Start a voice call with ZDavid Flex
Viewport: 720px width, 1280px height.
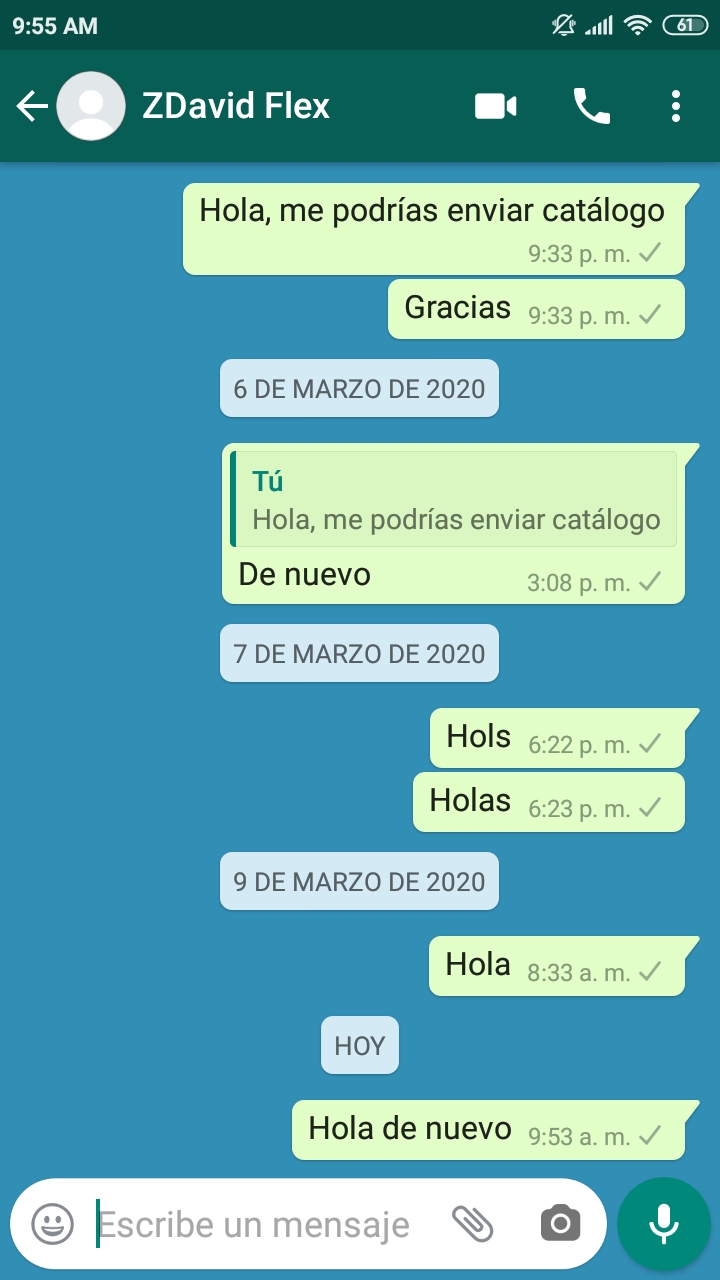[591, 106]
